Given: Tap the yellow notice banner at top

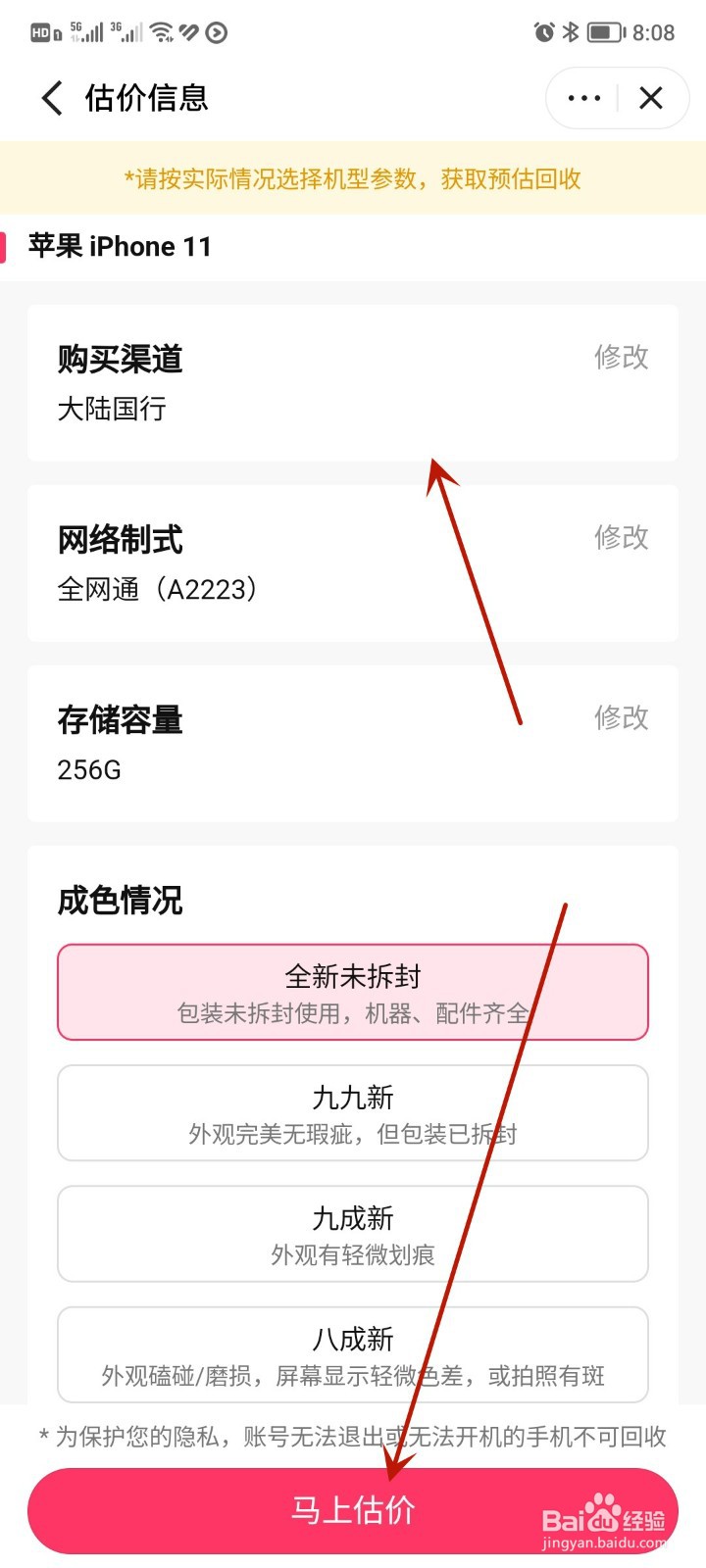Looking at the screenshot, I should 353,177.
